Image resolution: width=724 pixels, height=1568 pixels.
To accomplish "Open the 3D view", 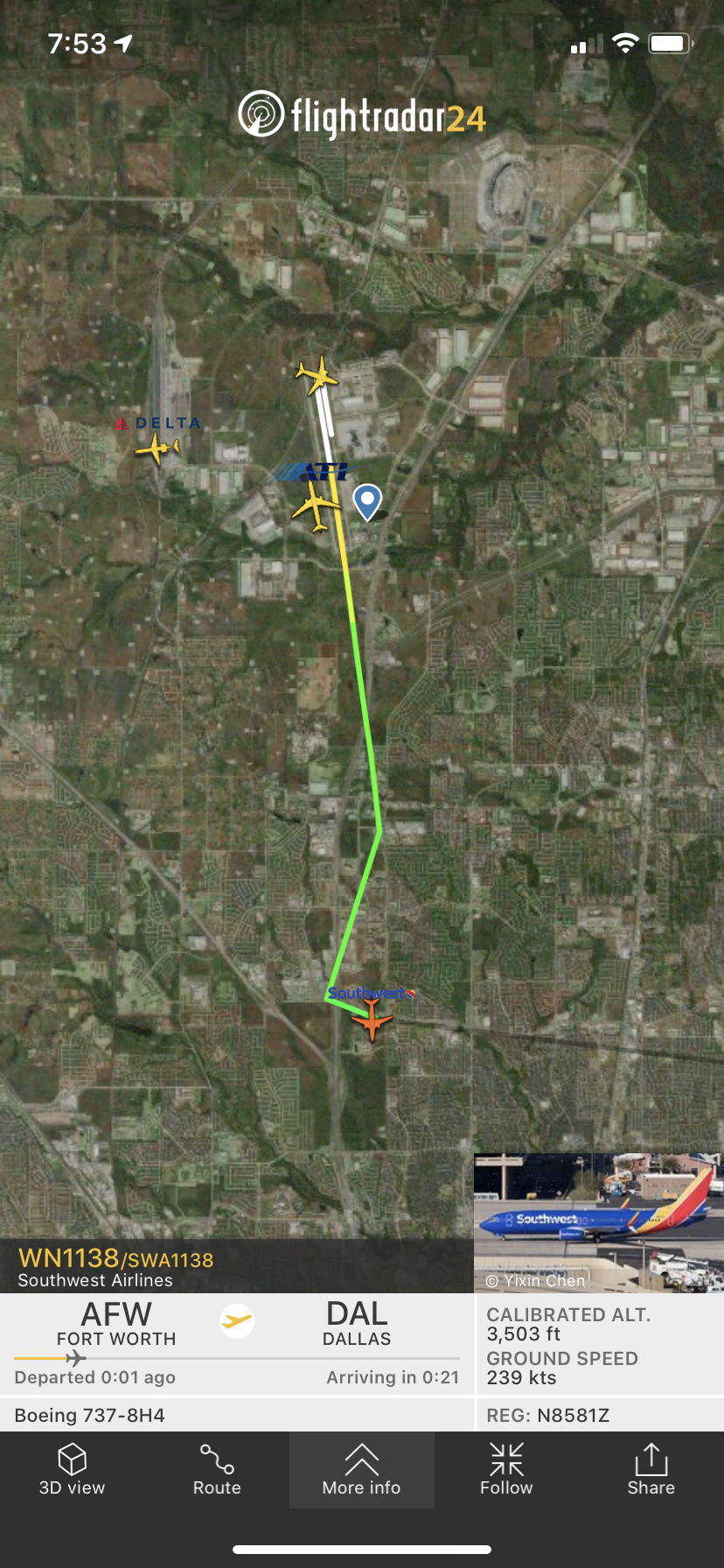I will (72, 1470).
